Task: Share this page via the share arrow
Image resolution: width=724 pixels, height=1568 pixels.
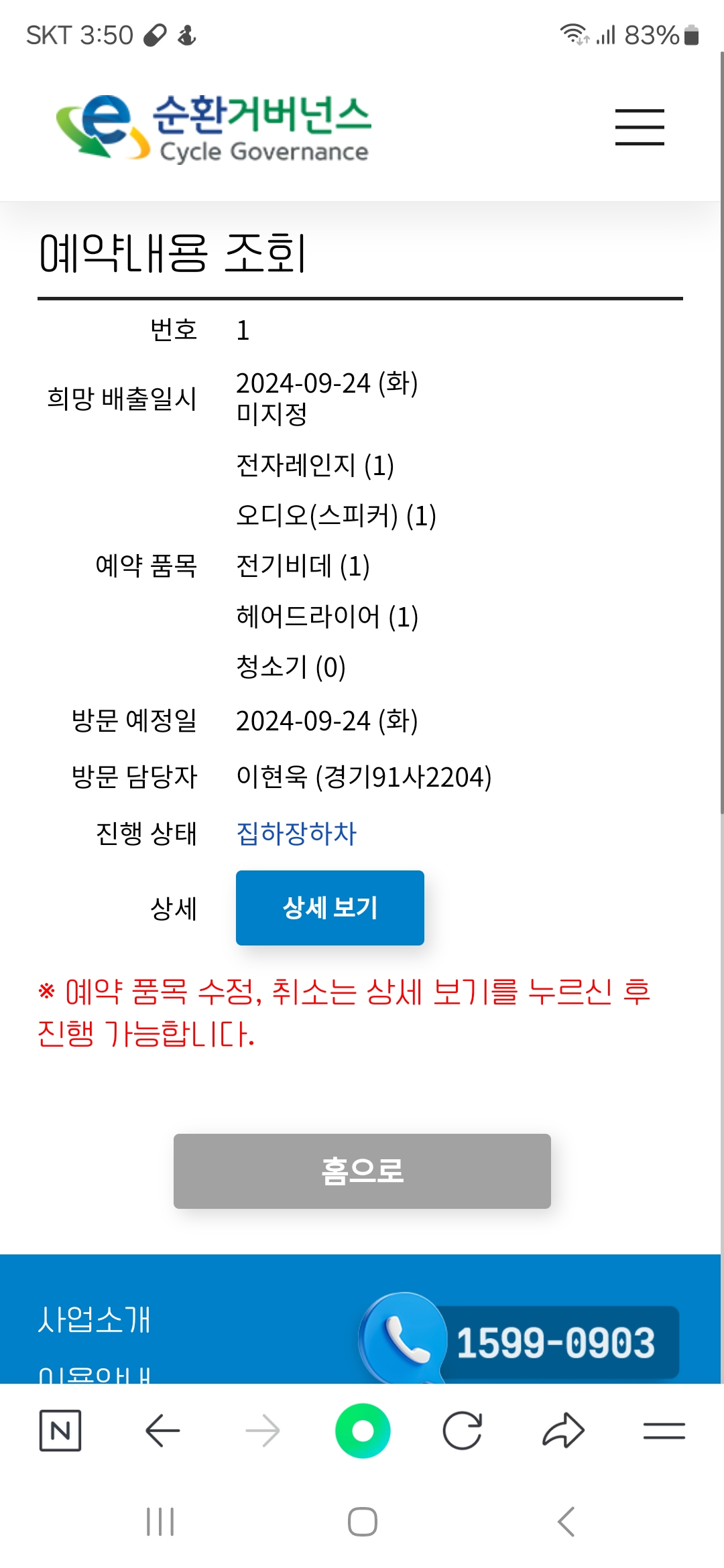Action: [563, 1431]
